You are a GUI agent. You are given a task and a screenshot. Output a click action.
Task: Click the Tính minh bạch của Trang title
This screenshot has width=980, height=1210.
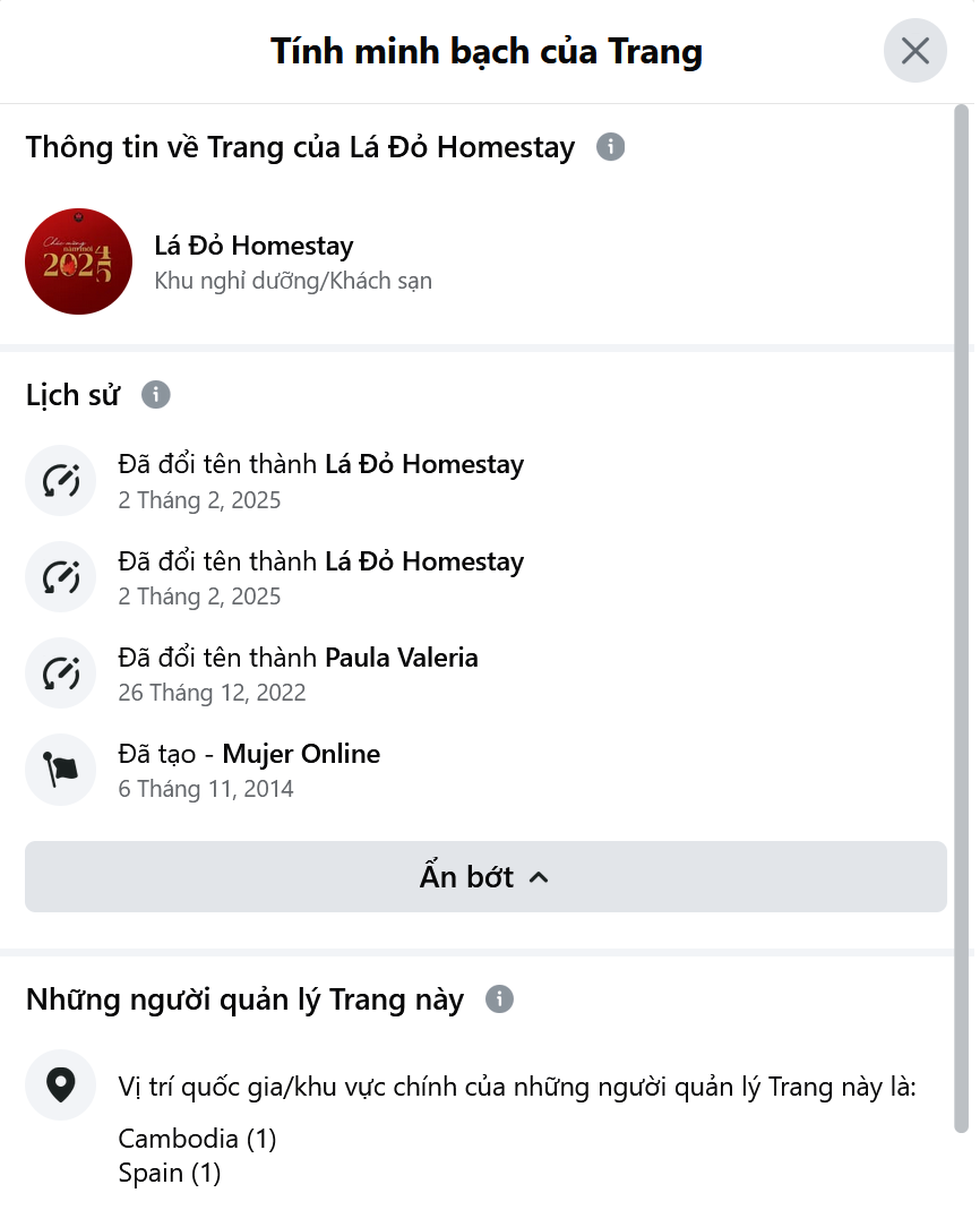point(487,51)
